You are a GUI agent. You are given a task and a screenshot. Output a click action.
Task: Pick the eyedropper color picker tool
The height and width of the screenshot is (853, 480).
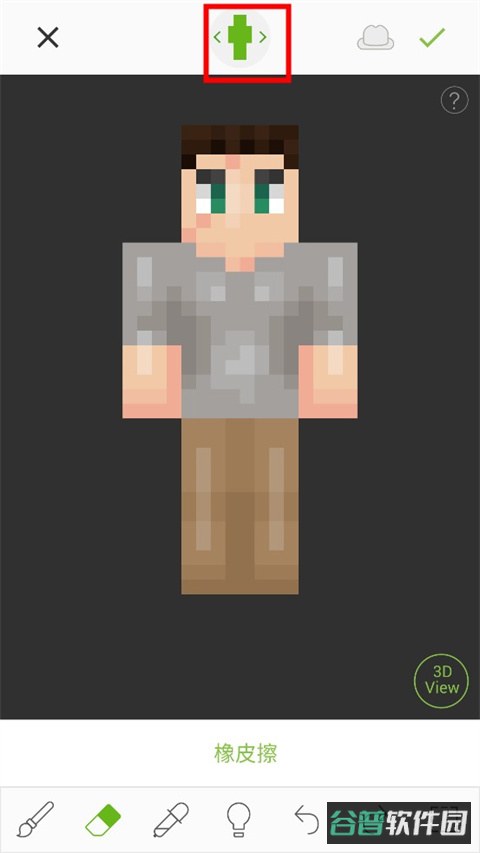[x=171, y=819]
